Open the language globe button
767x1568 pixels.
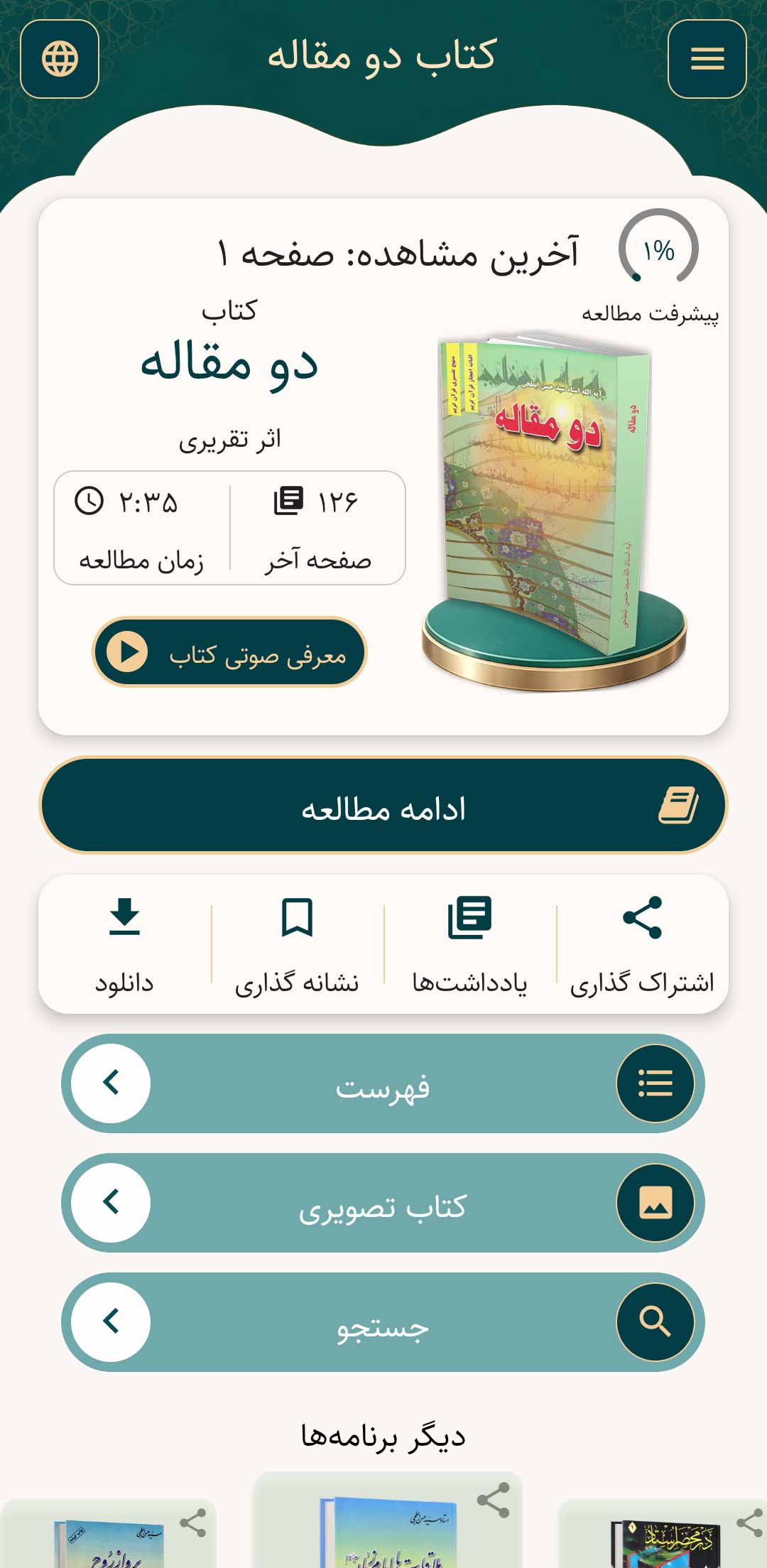60,59
